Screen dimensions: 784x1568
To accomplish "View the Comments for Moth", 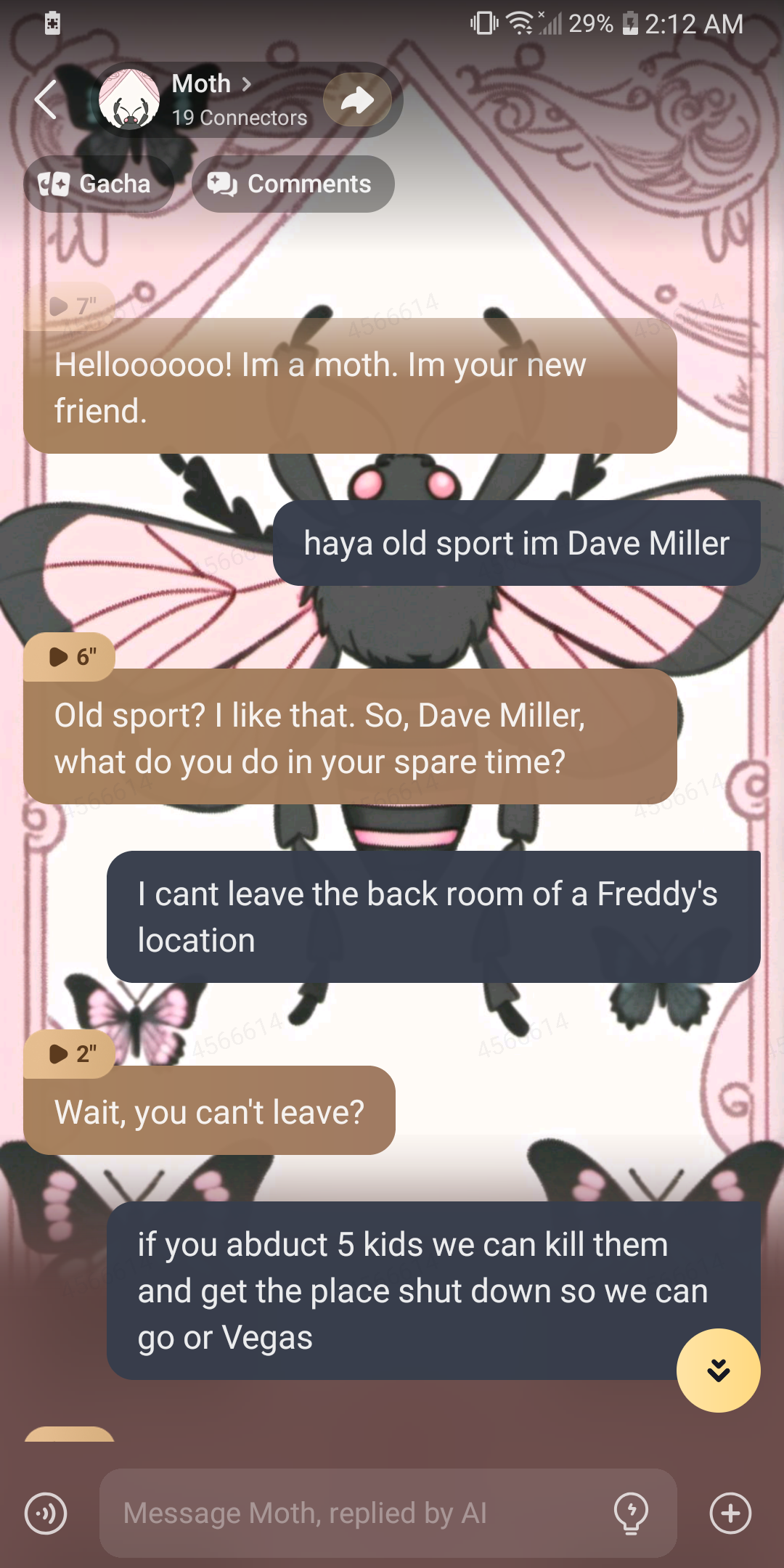I will (x=293, y=184).
